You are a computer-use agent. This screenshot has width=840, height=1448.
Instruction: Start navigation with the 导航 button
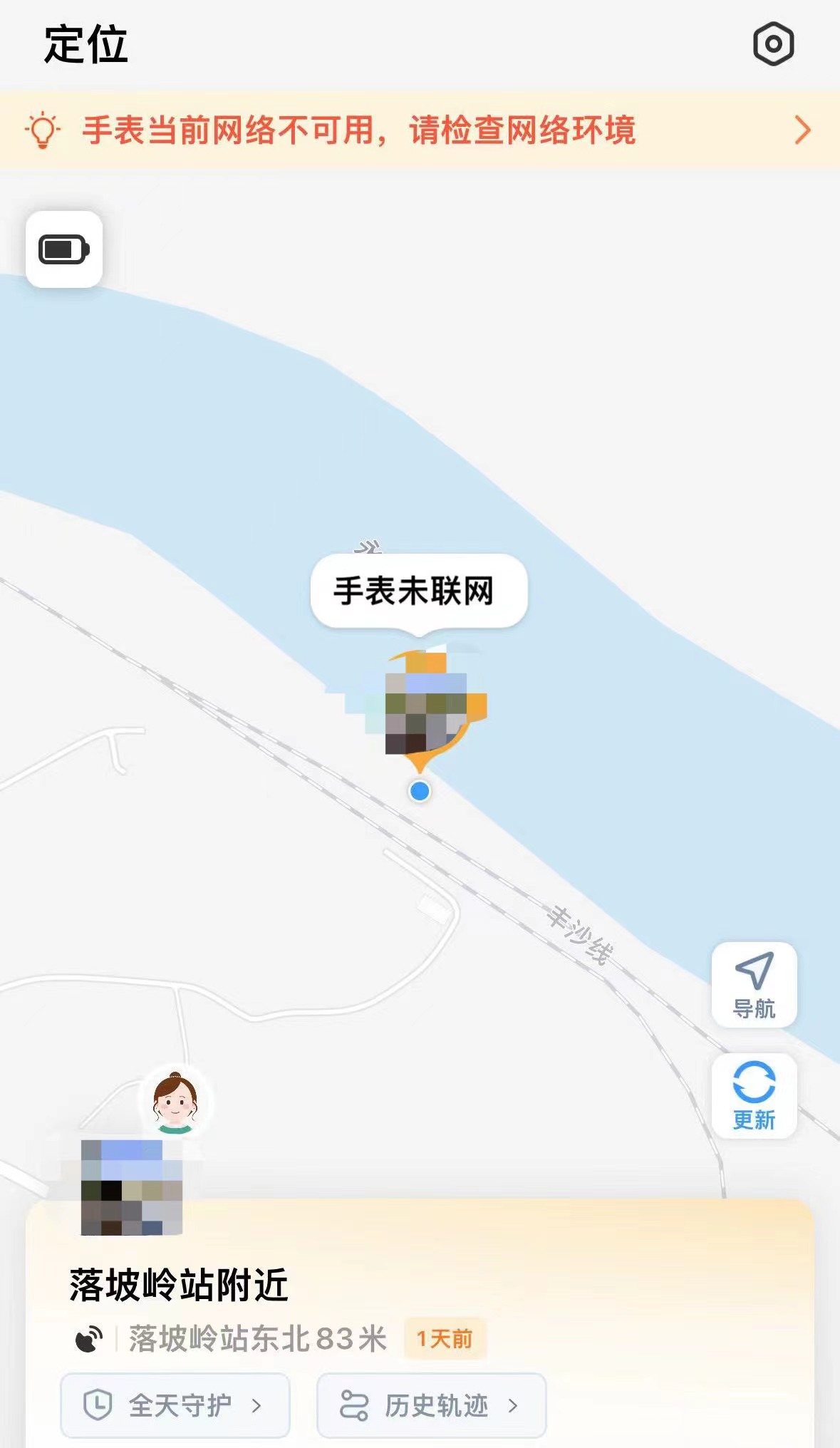coord(754,985)
